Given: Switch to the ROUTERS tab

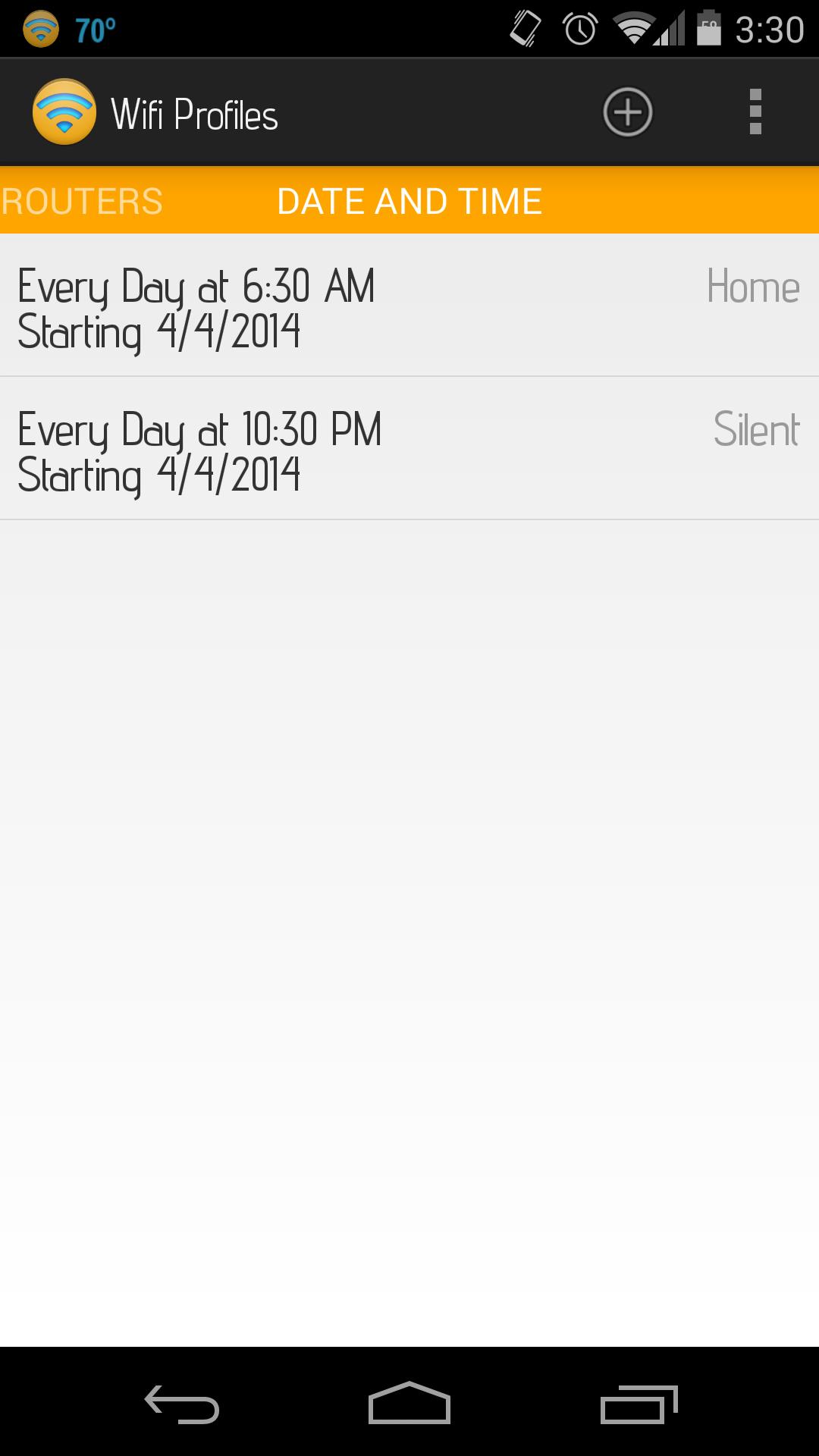Looking at the screenshot, I should [80, 201].
